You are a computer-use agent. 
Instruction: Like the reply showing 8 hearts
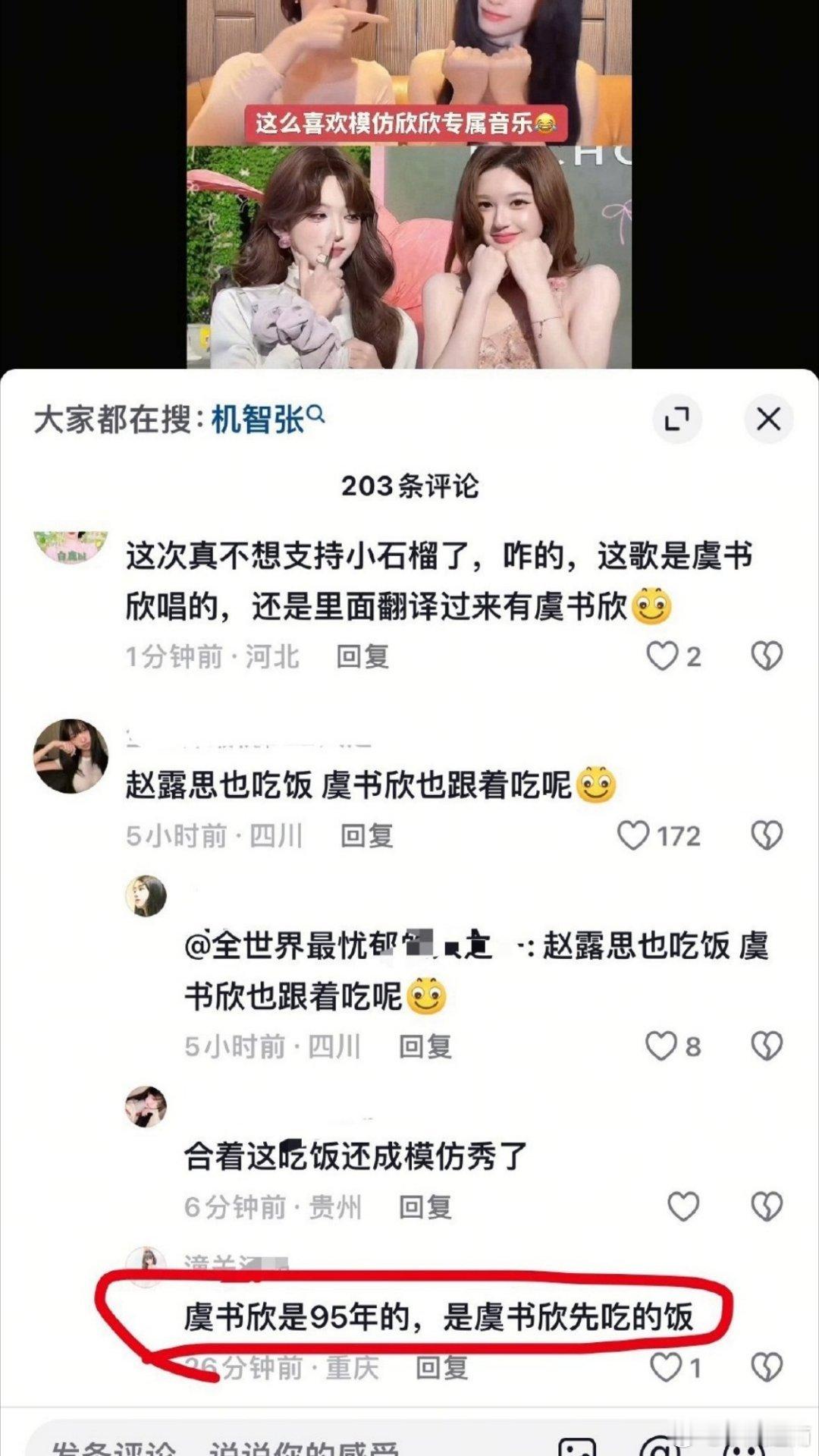[x=660, y=1046]
